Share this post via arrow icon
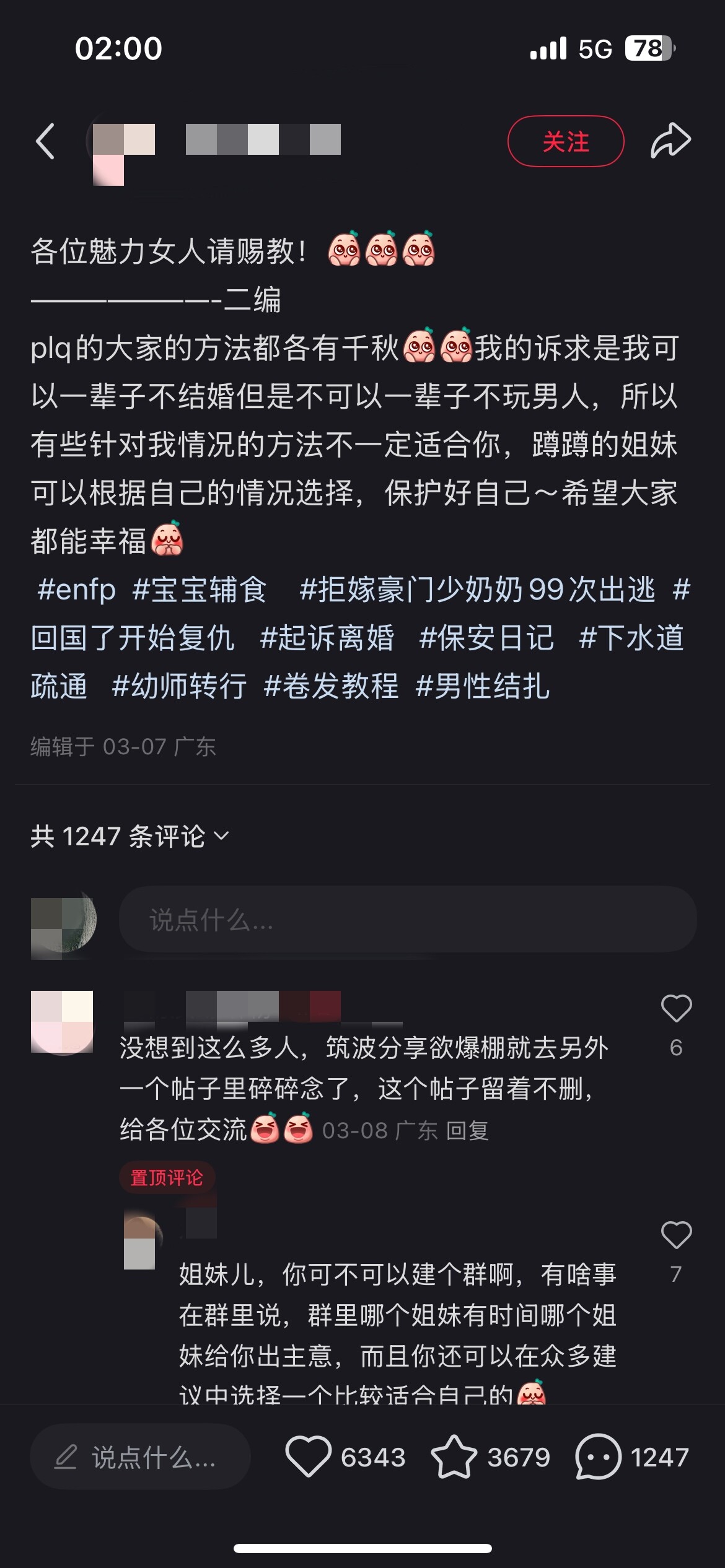Viewport: 725px width, 1568px height. point(670,141)
